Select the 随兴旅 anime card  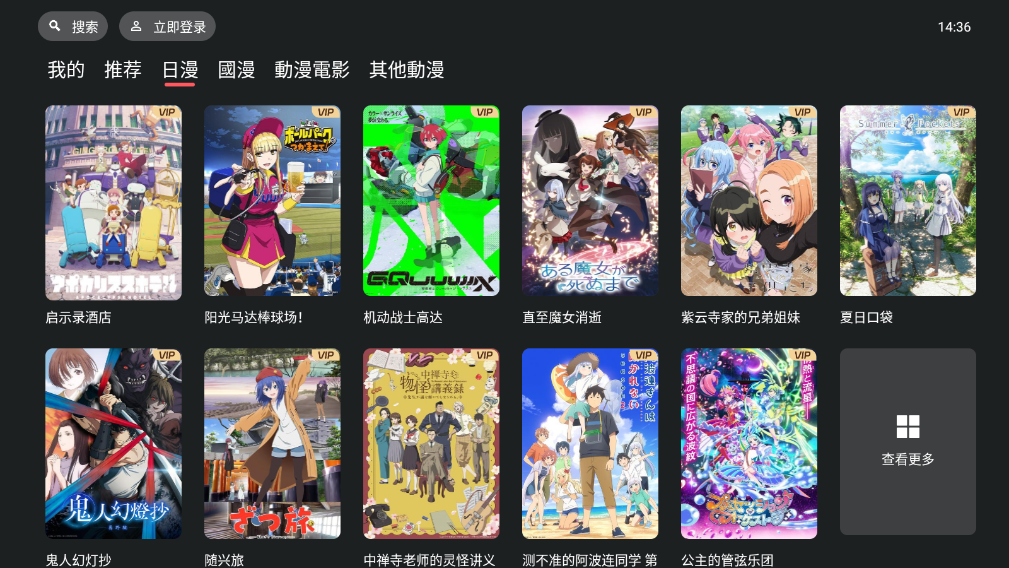272,443
